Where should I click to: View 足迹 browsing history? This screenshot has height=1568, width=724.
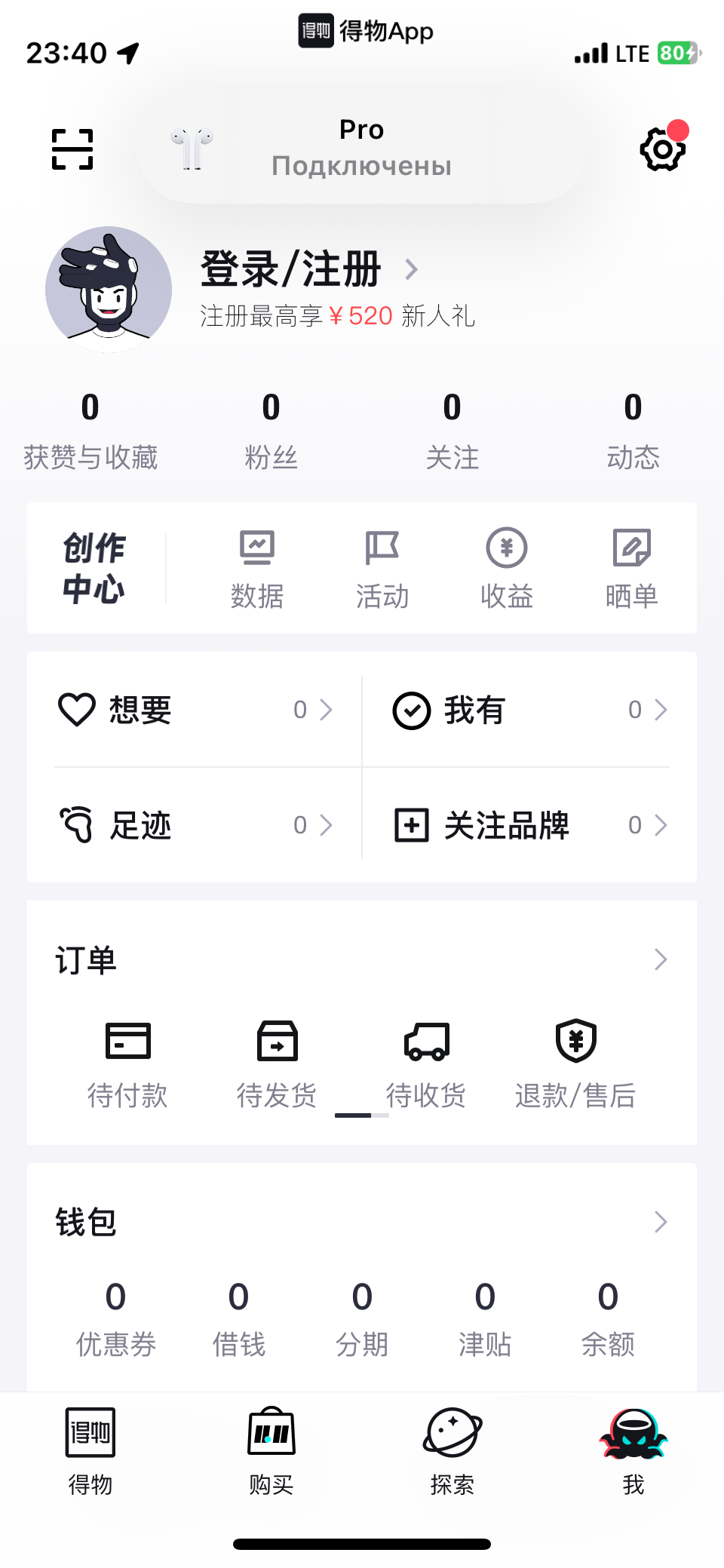point(195,825)
